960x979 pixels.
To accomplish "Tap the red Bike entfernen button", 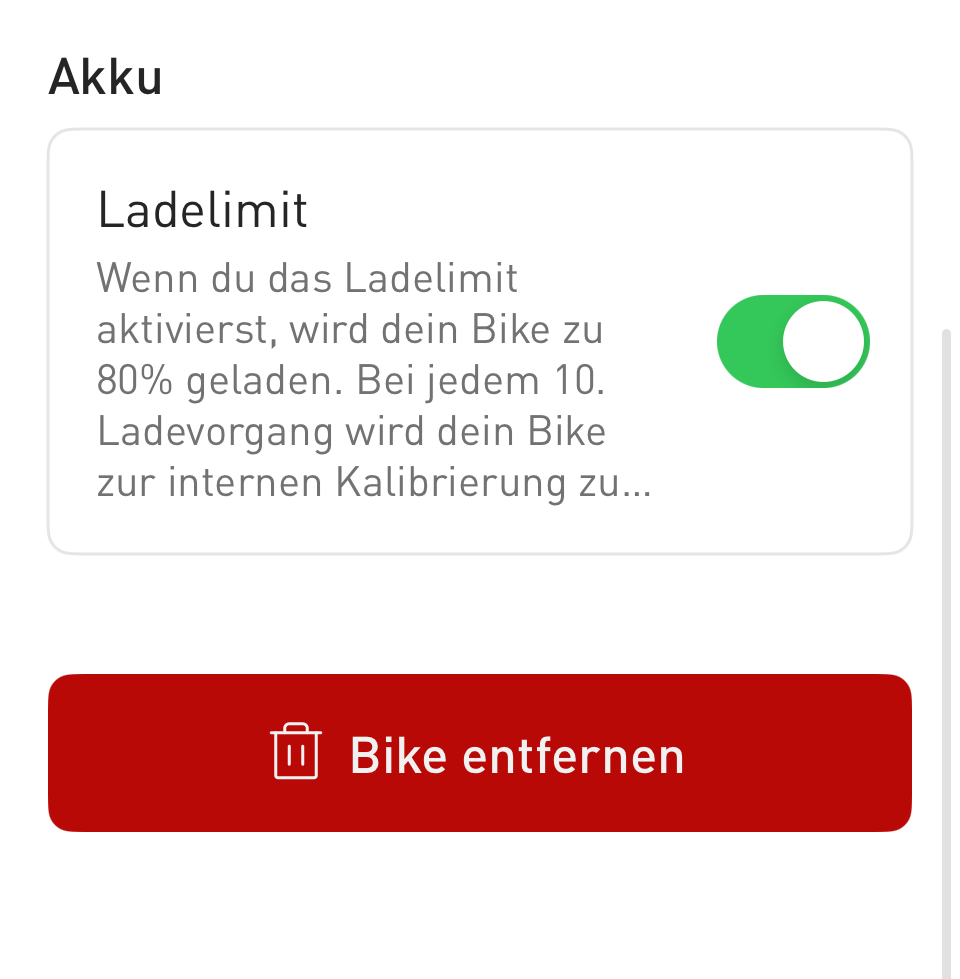I will (480, 753).
